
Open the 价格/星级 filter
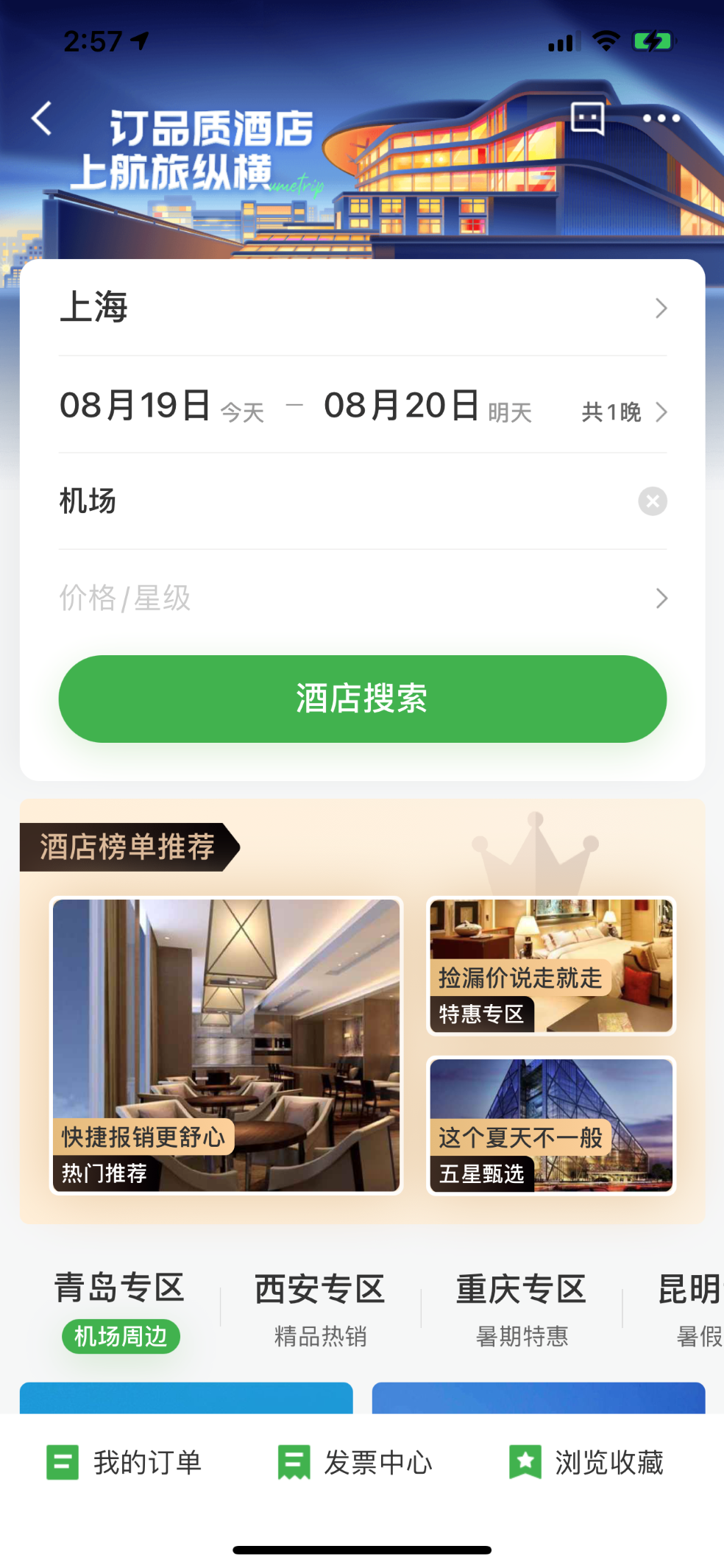point(362,598)
